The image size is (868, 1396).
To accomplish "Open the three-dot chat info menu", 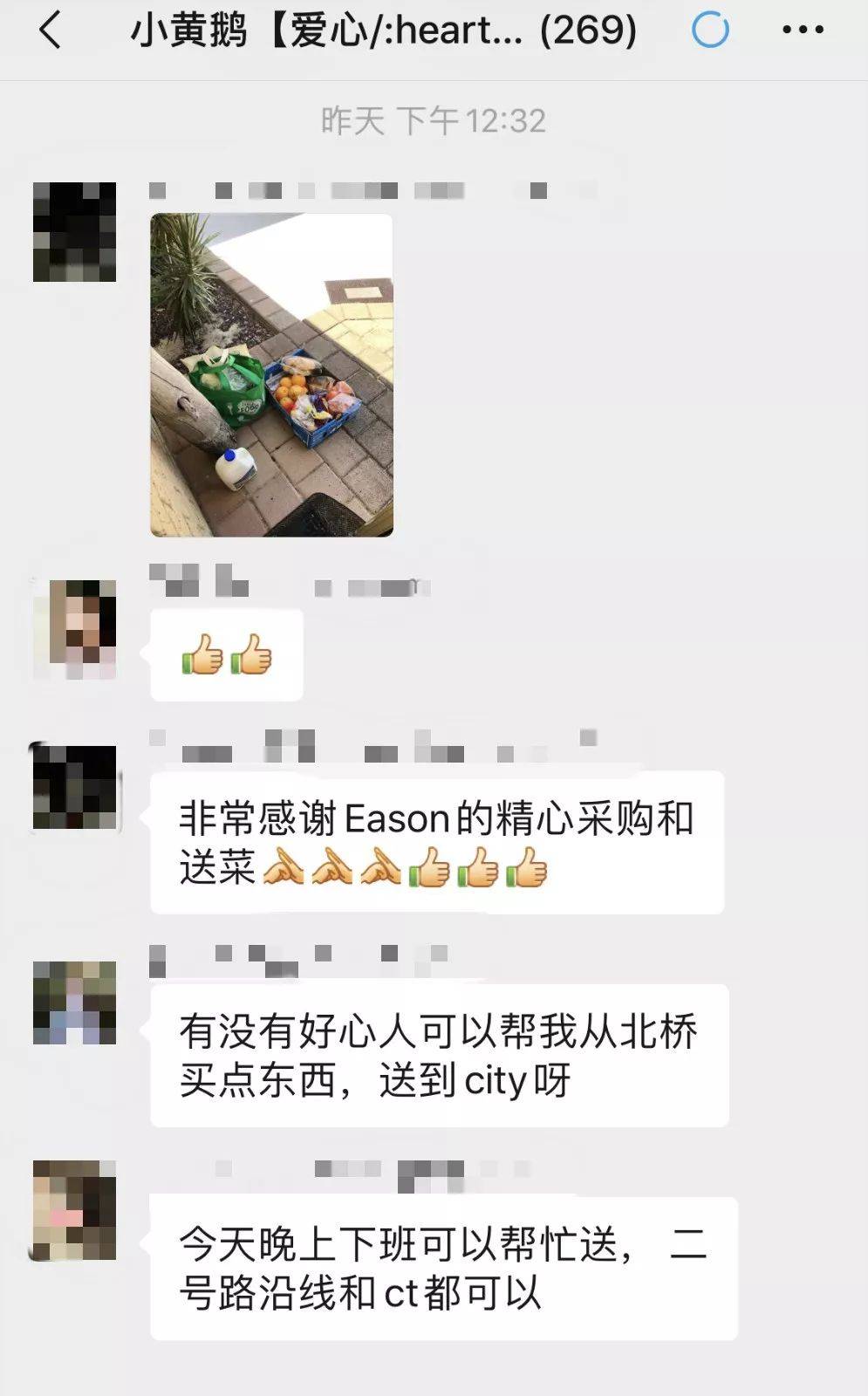I will tap(802, 31).
